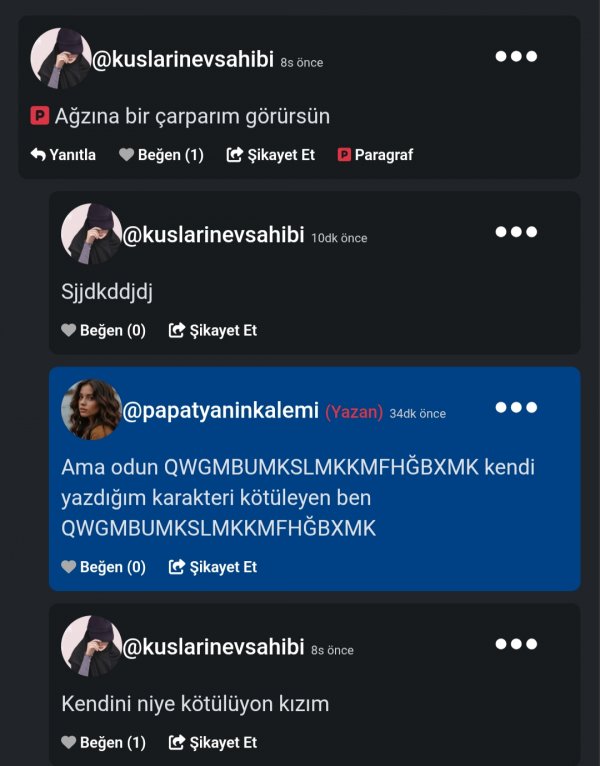Like the 'Sjjdkddjdj' reply

point(104,330)
